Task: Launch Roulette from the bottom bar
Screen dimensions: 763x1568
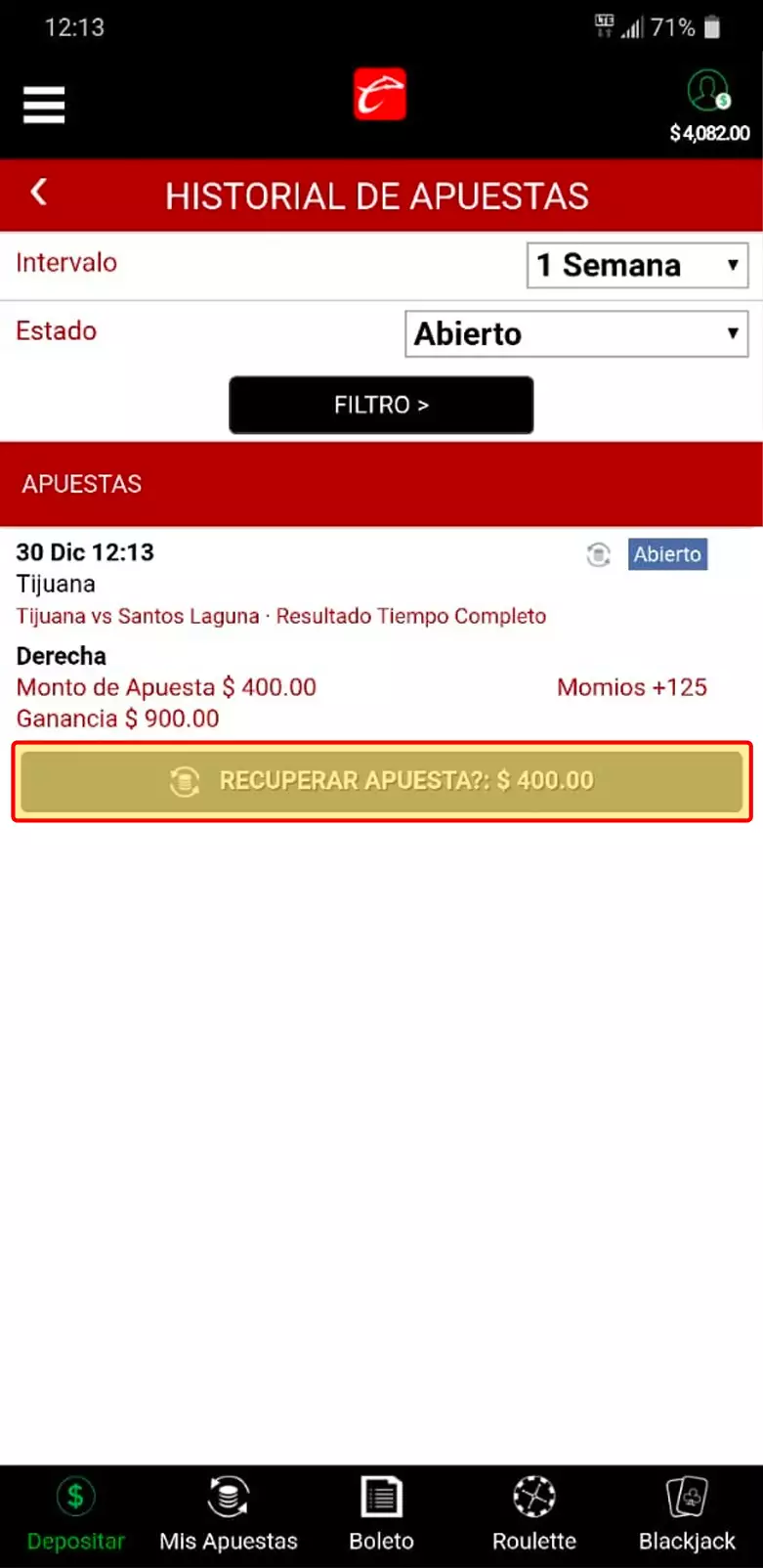Action: [534, 1513]
